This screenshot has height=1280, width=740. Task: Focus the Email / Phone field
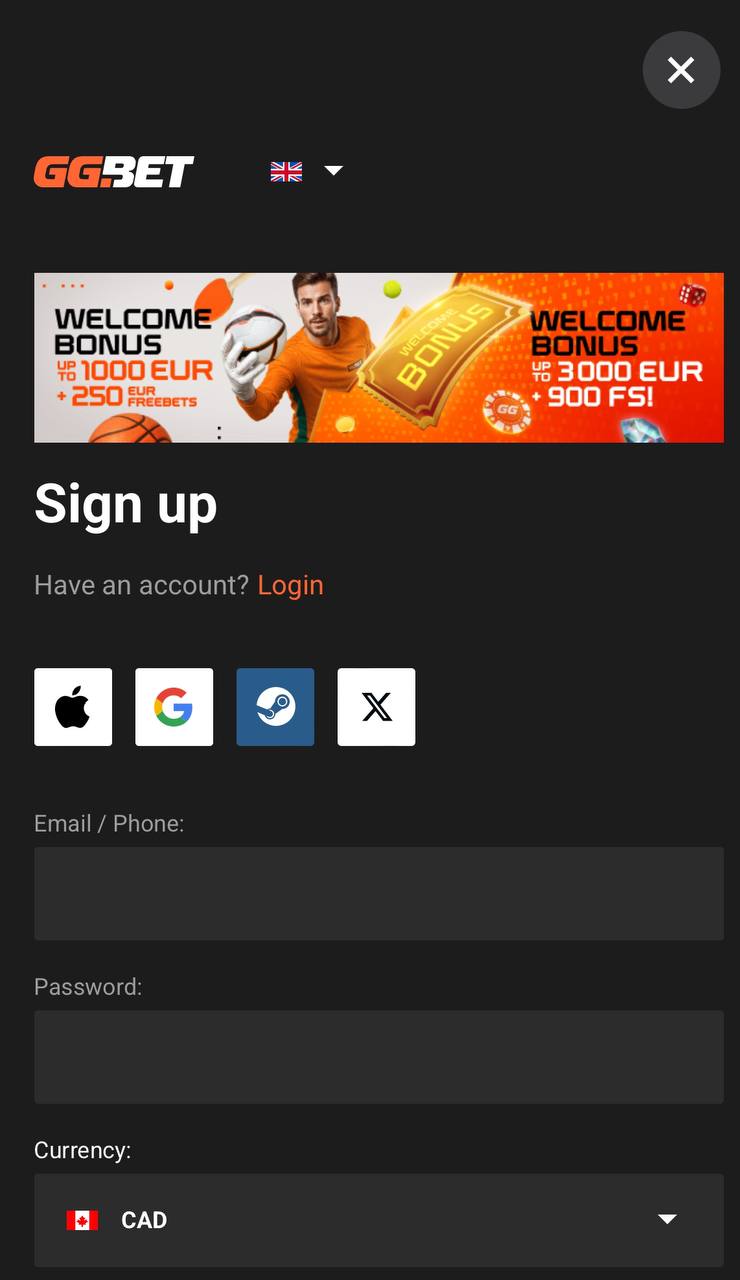[379, 894]
